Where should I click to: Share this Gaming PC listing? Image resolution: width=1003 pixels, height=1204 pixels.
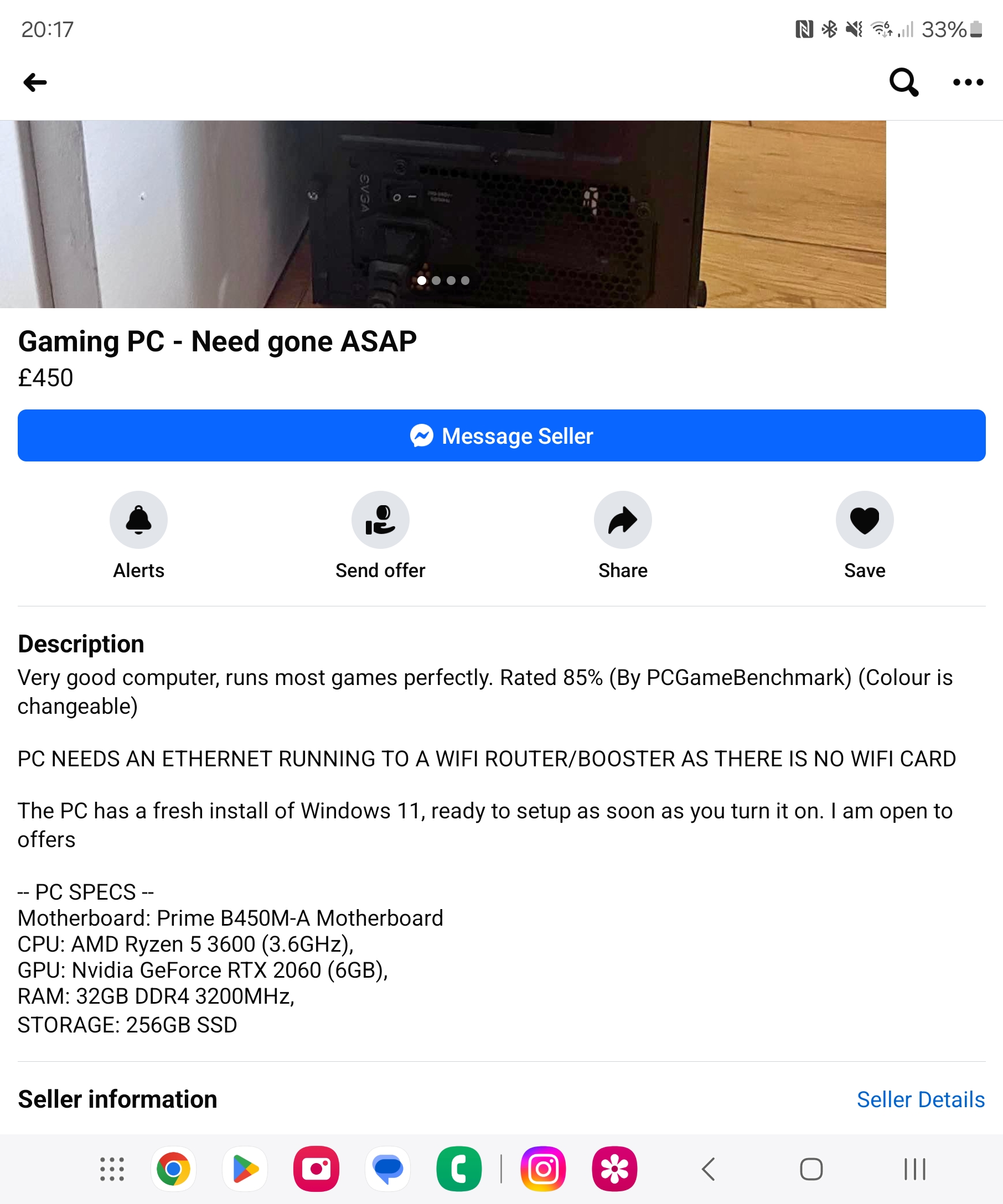[622, 520]
